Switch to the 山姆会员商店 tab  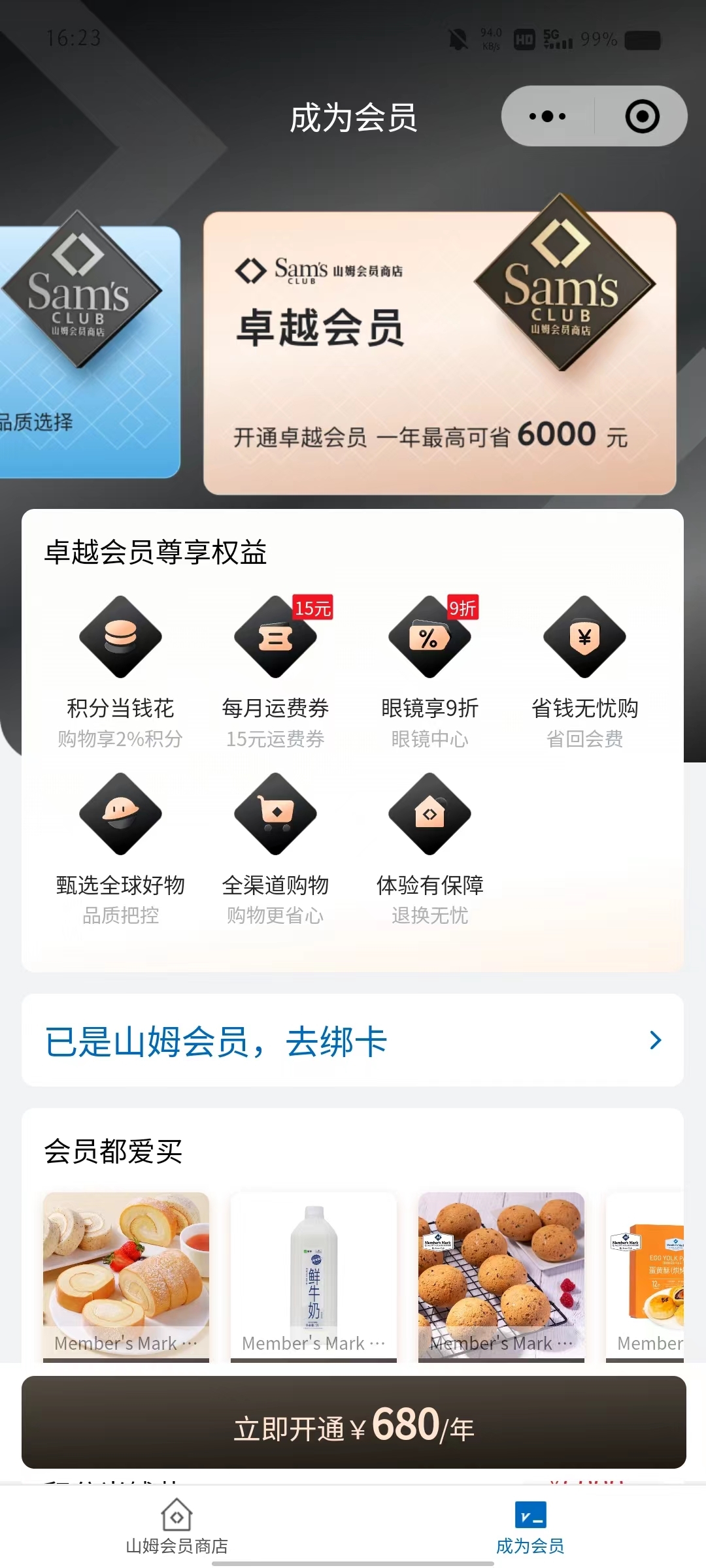[x=176, y=1527]
